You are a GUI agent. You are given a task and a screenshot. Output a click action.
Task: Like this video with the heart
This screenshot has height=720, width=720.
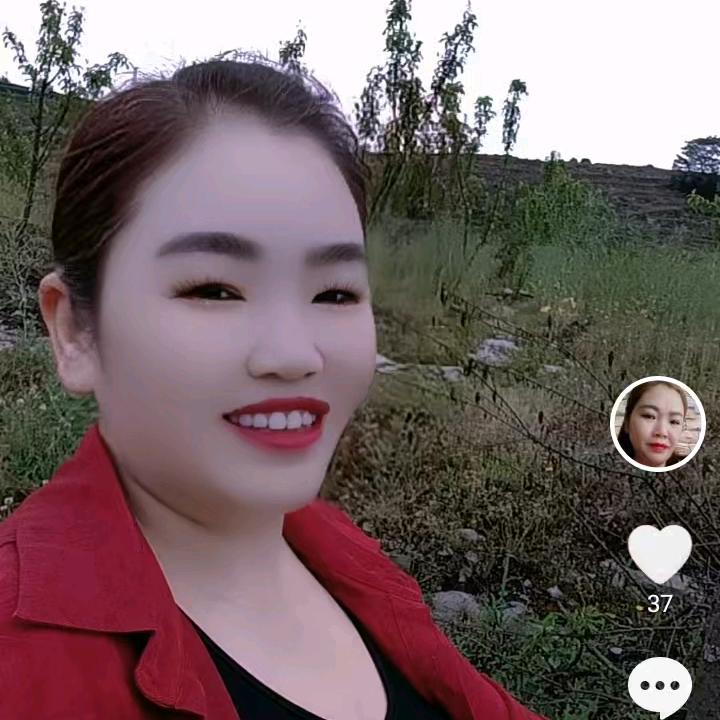coord(659,552)
